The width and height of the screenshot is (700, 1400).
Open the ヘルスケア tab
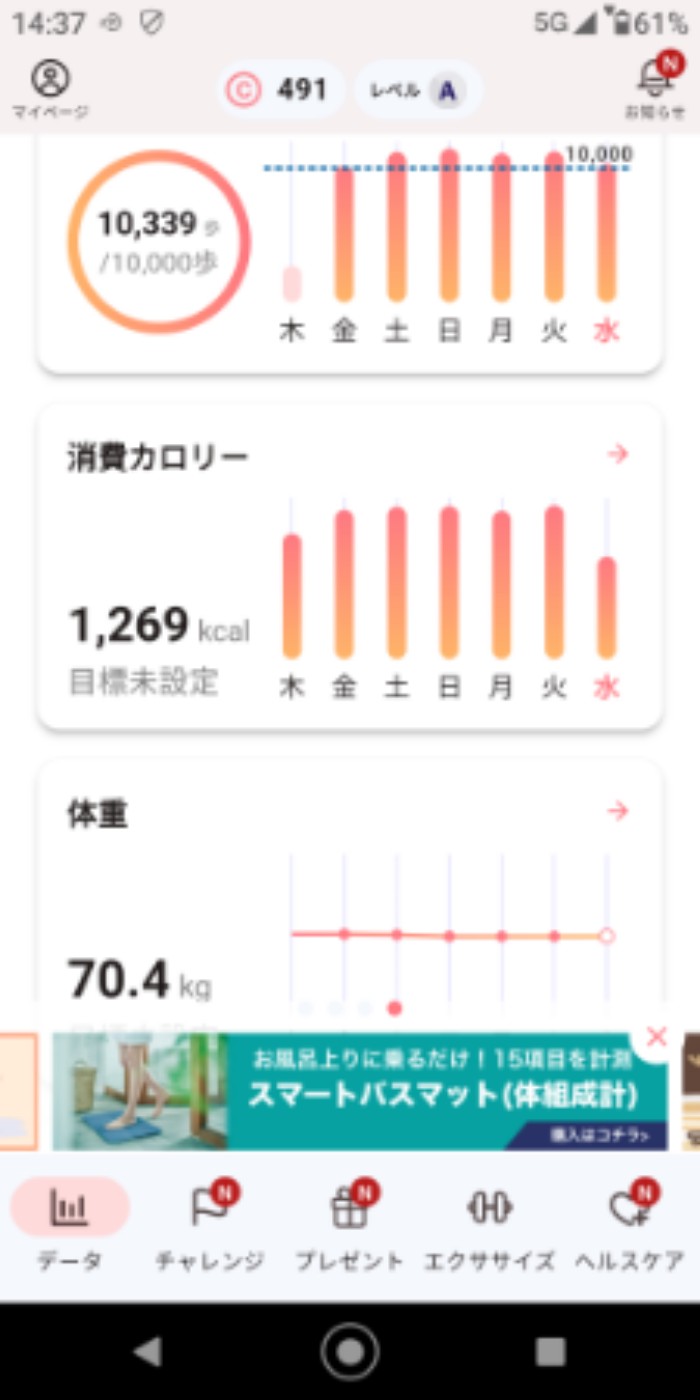630,1225
